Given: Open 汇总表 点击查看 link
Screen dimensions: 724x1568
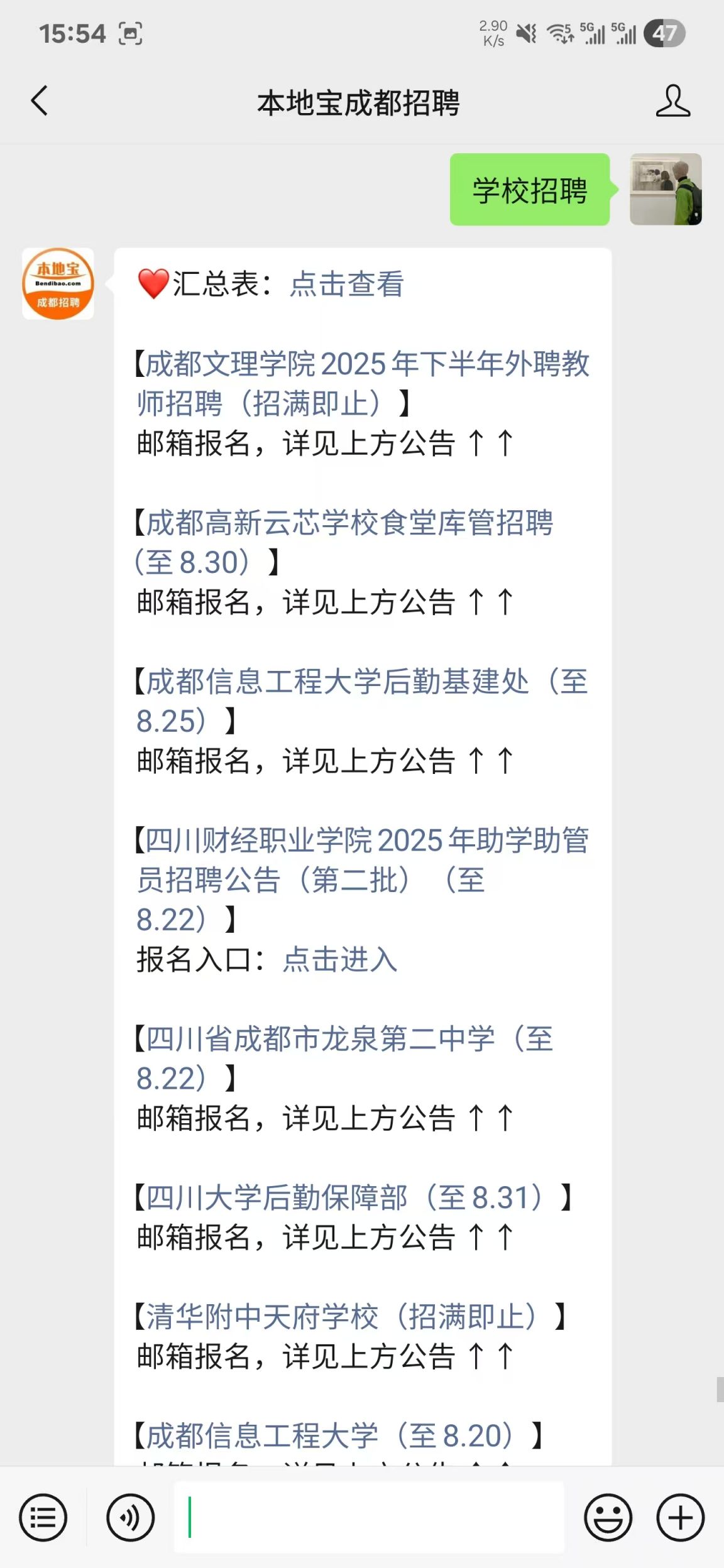Looking at the screenshot, I should point(346,283).
